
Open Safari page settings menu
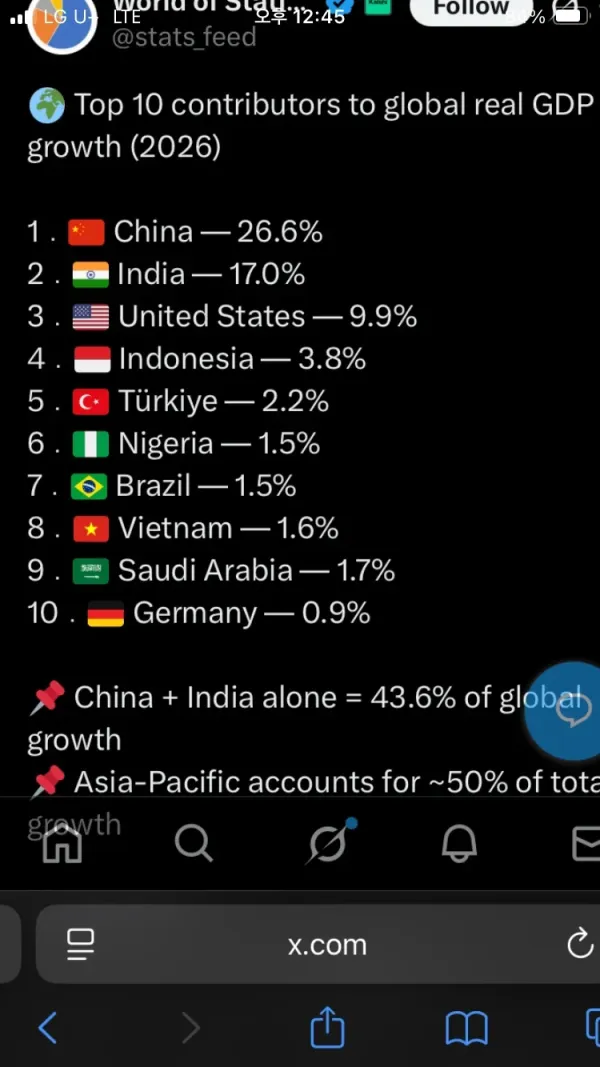coord(80,943)
